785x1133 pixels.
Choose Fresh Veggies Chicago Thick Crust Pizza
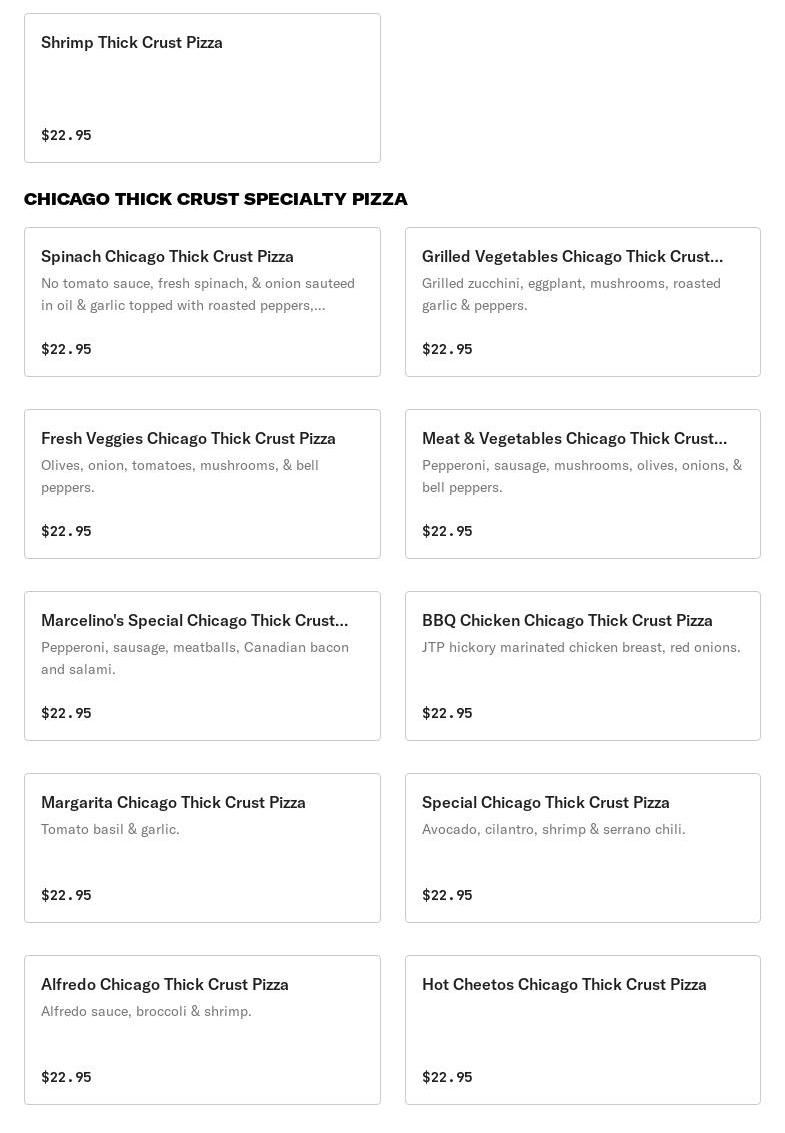pos(202,484)
